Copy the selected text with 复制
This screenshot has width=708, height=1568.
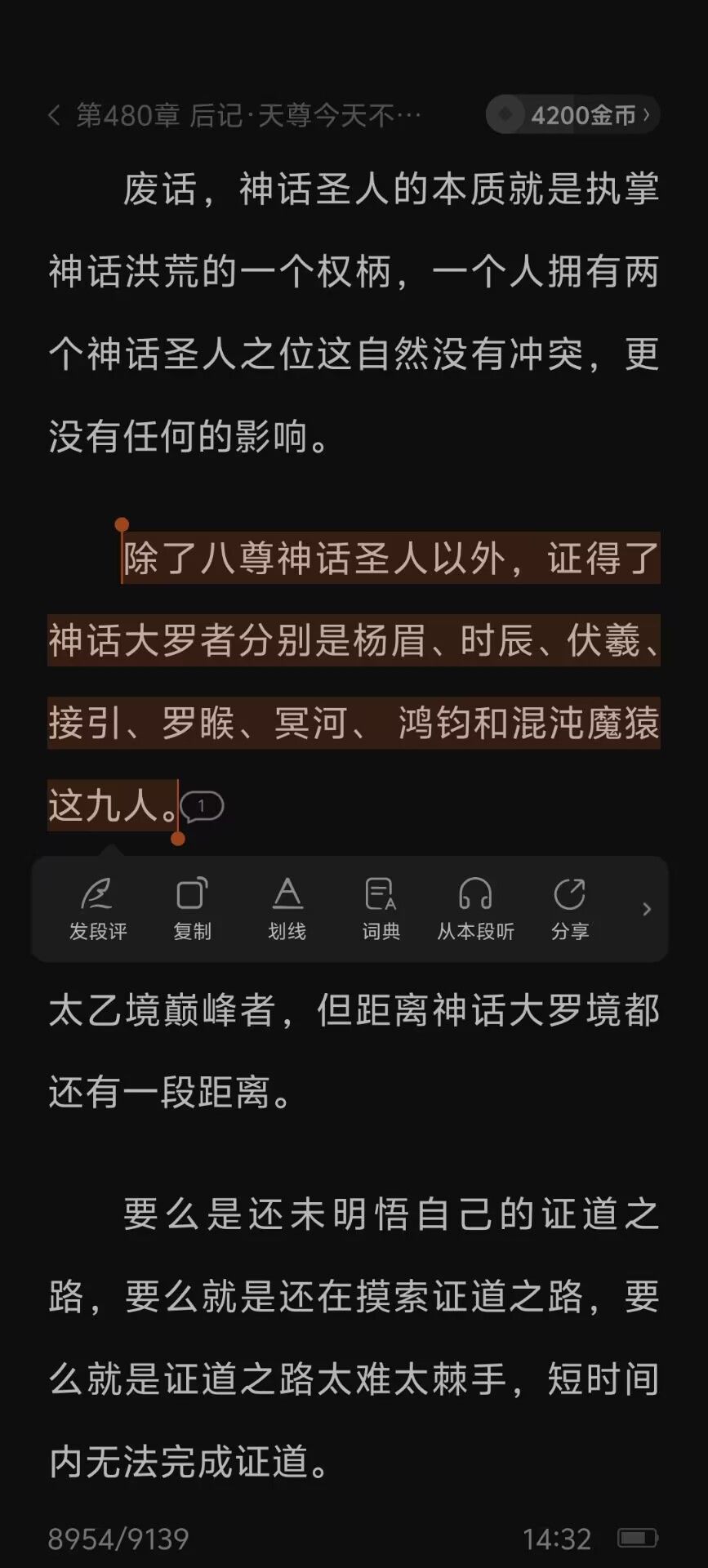pos(192,909)
